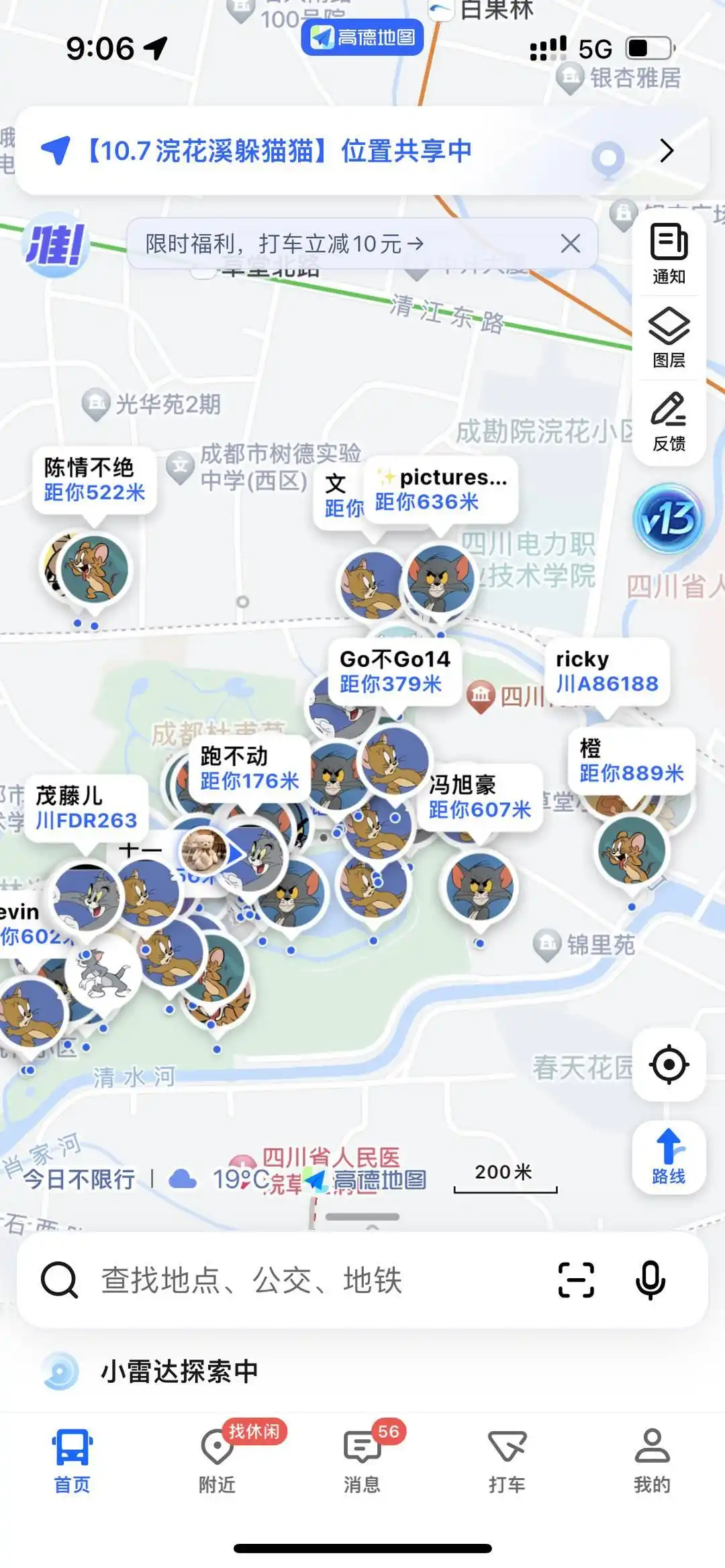Dismiss the 打车立减10元 promo banner
Image resolution: width=725 pixels, height=1568 pixels.
(571, 244)
